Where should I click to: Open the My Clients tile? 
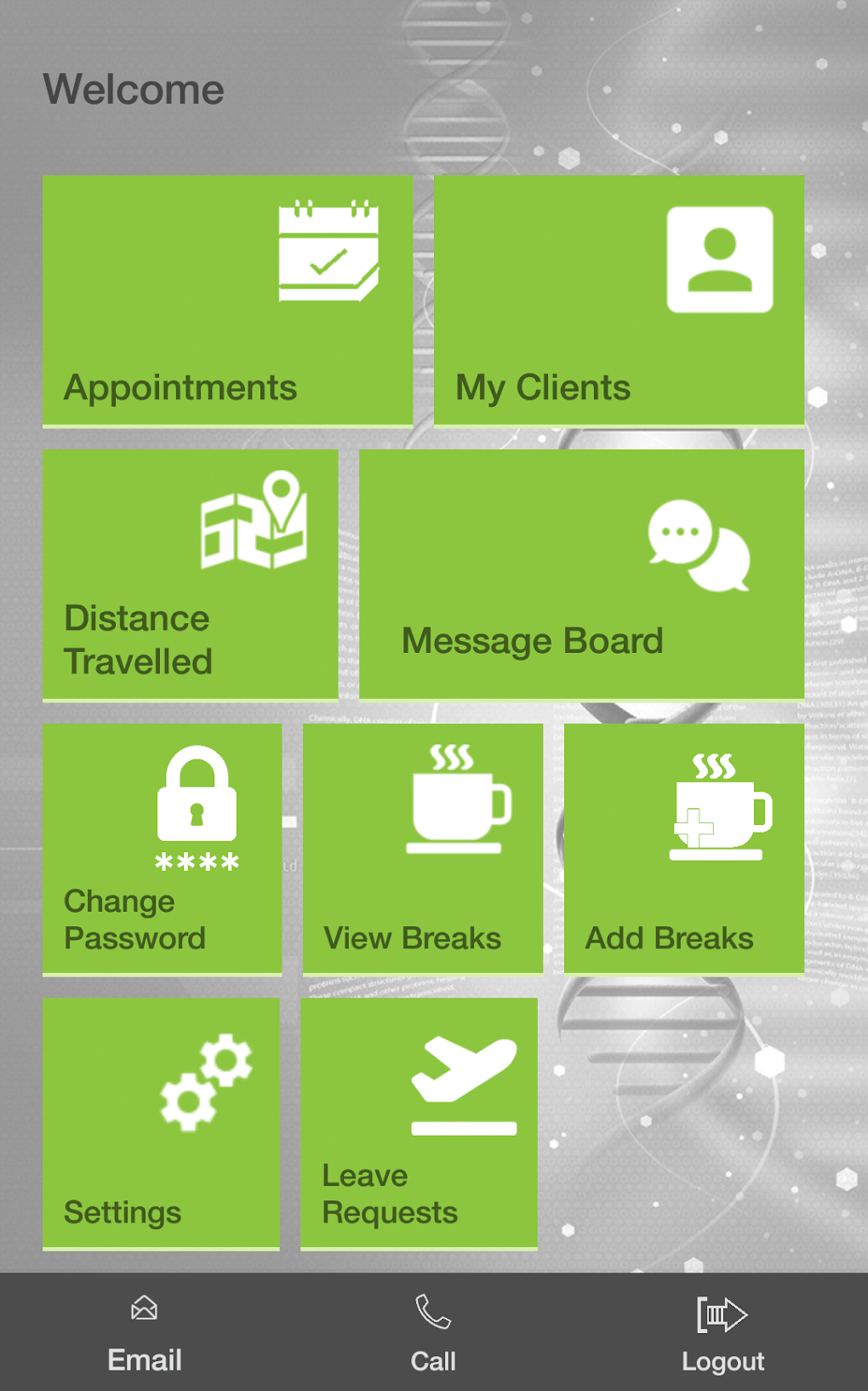tap(619, 301)
